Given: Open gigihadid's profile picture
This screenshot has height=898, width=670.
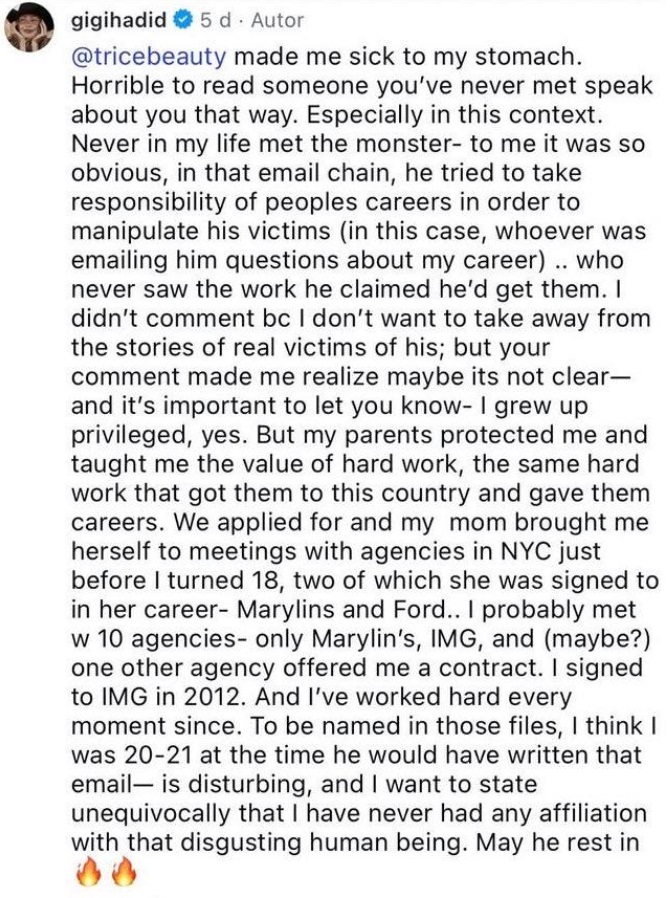Looking at the screenshot, I should (30, 32).
